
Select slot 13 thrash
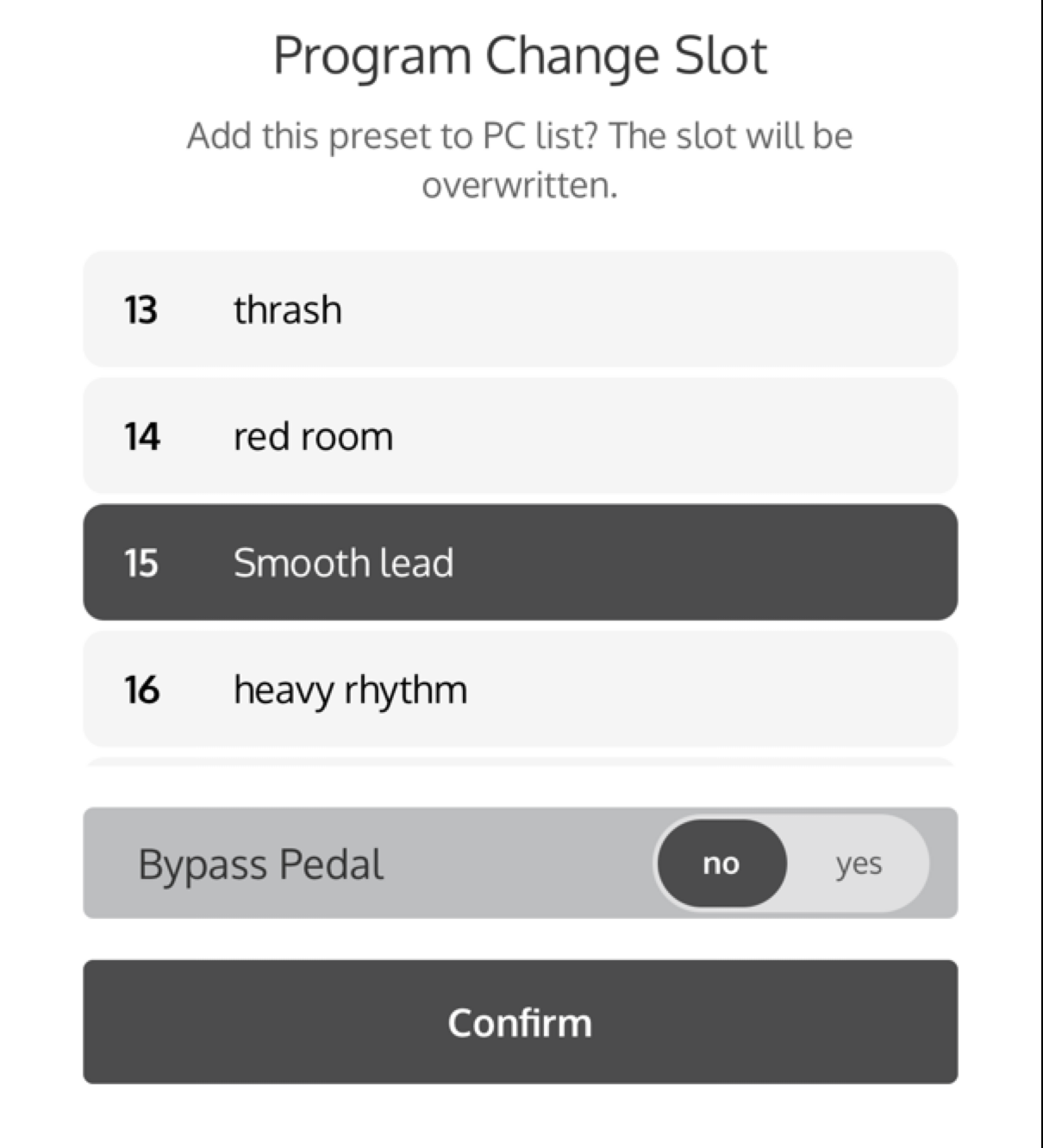click(520, 309)
